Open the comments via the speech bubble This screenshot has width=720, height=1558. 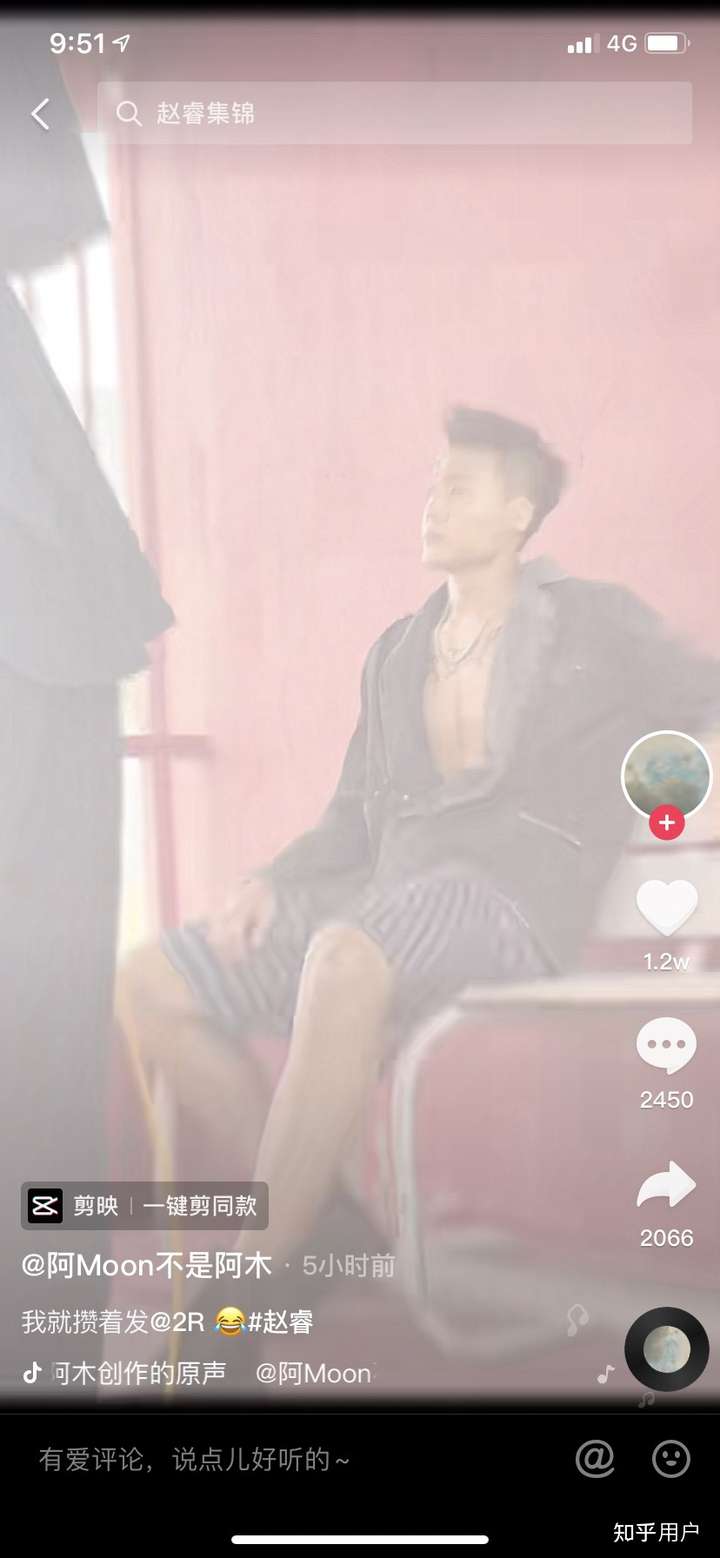coord(666,1046)
